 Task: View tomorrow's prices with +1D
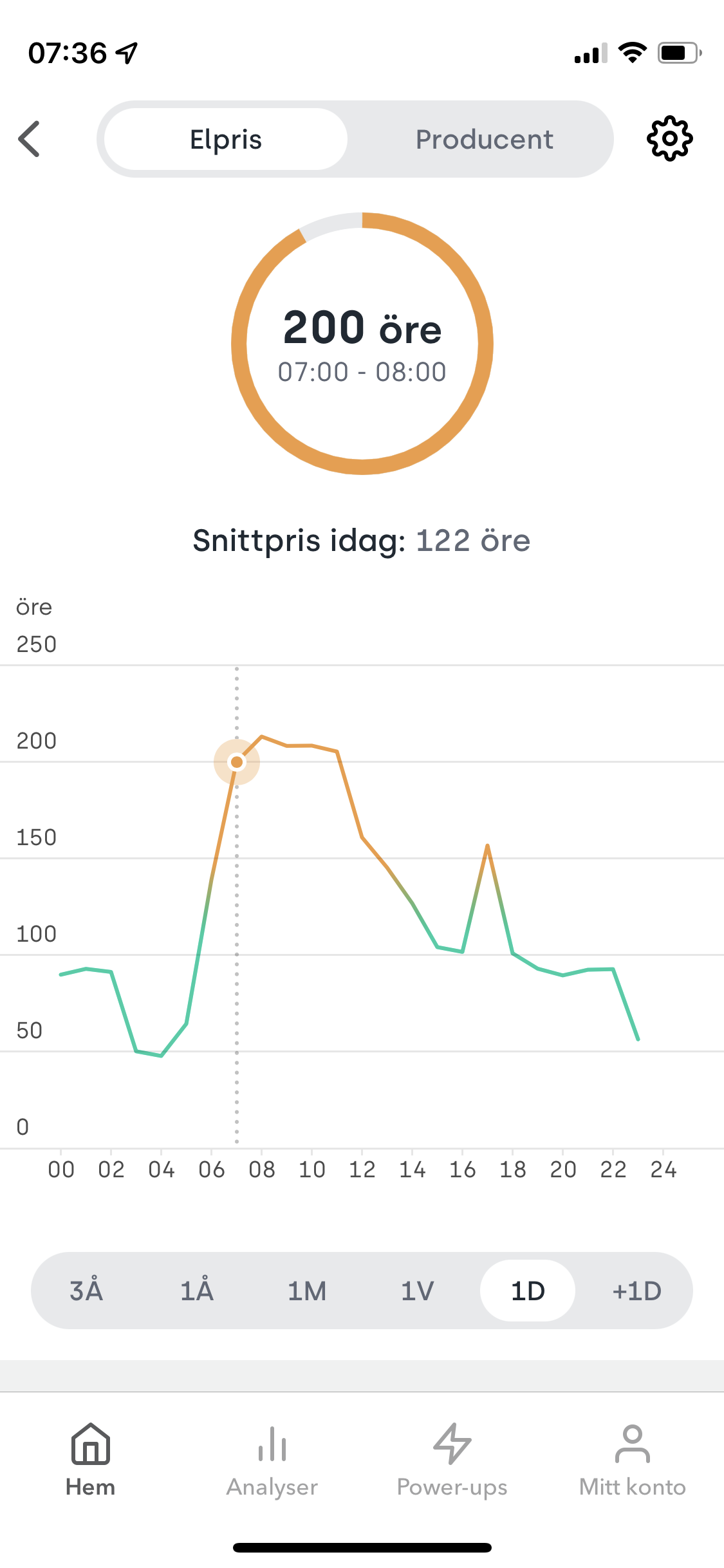[636, 1291]
